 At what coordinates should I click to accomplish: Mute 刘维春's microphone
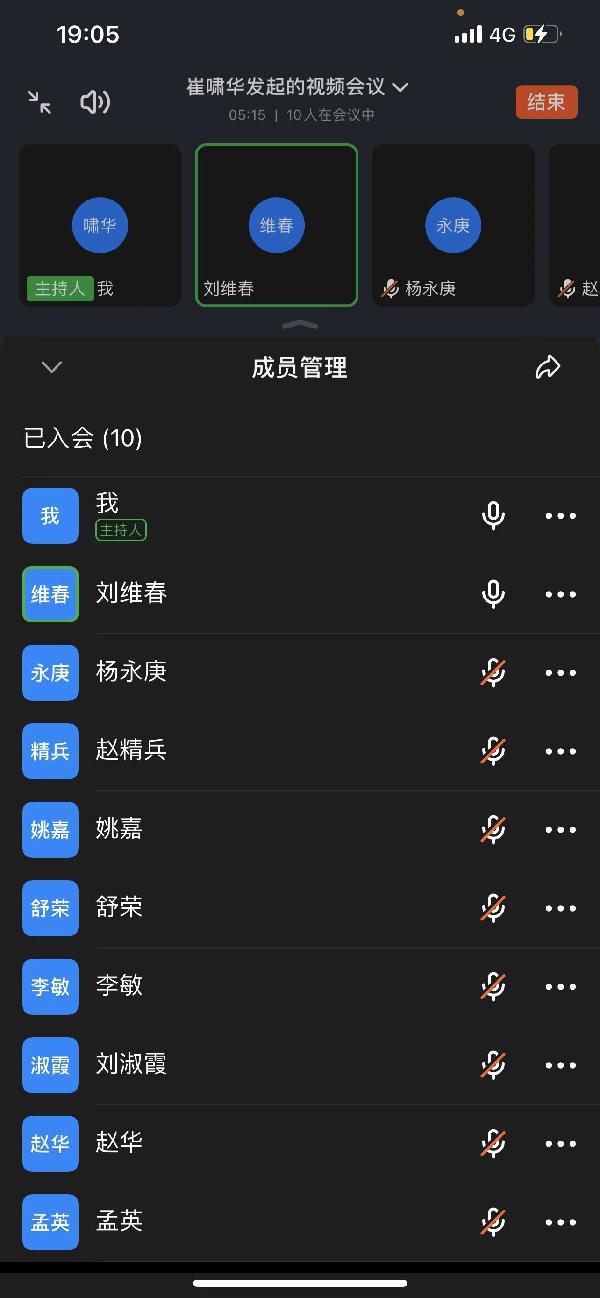click(x=493, y=594)
